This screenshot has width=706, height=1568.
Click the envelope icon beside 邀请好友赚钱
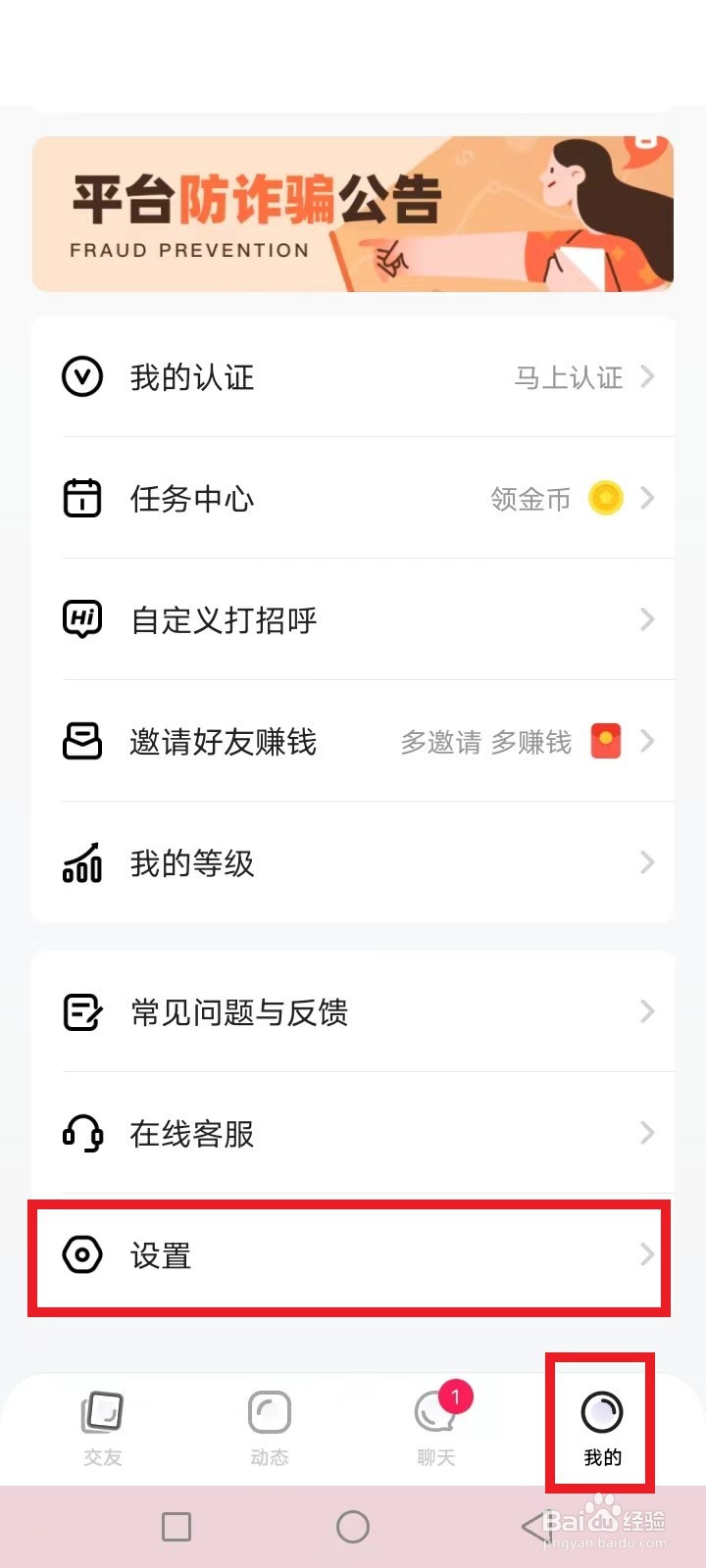click(x=81, y=741)
